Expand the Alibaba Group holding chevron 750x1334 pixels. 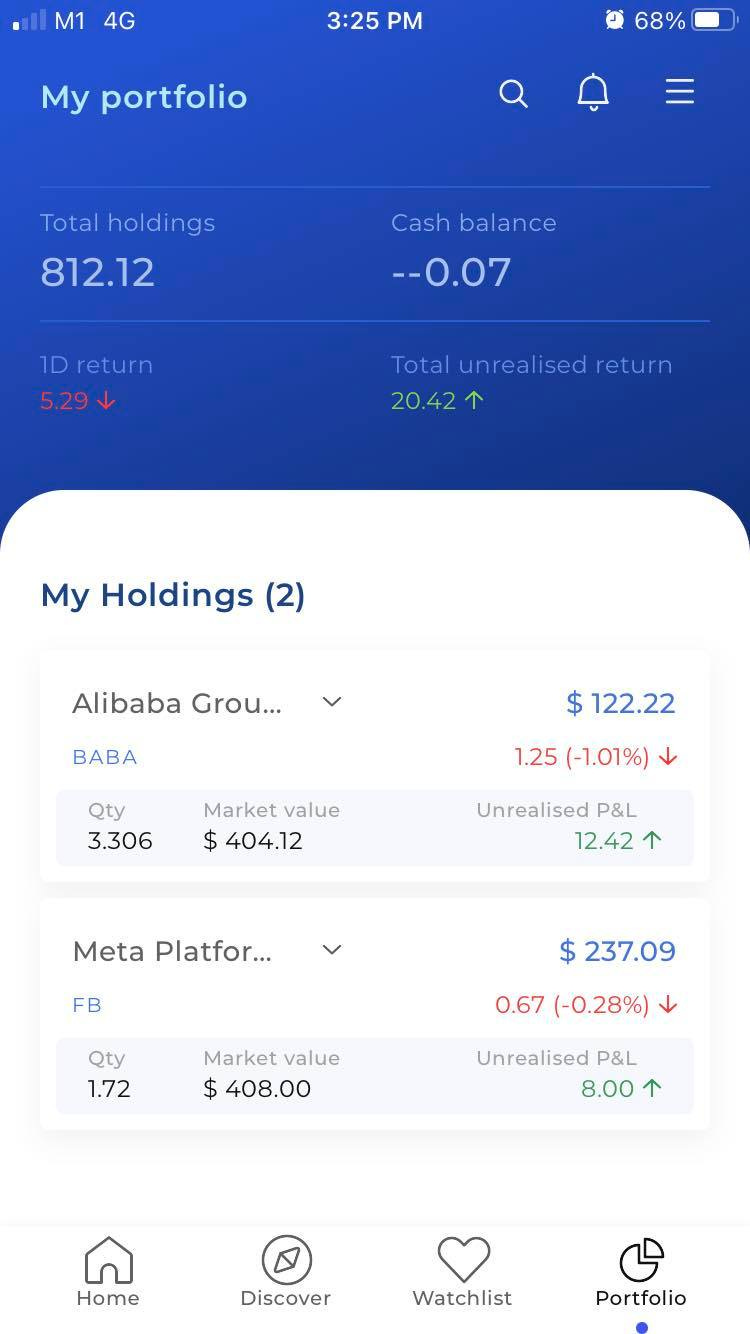(331, 702)
